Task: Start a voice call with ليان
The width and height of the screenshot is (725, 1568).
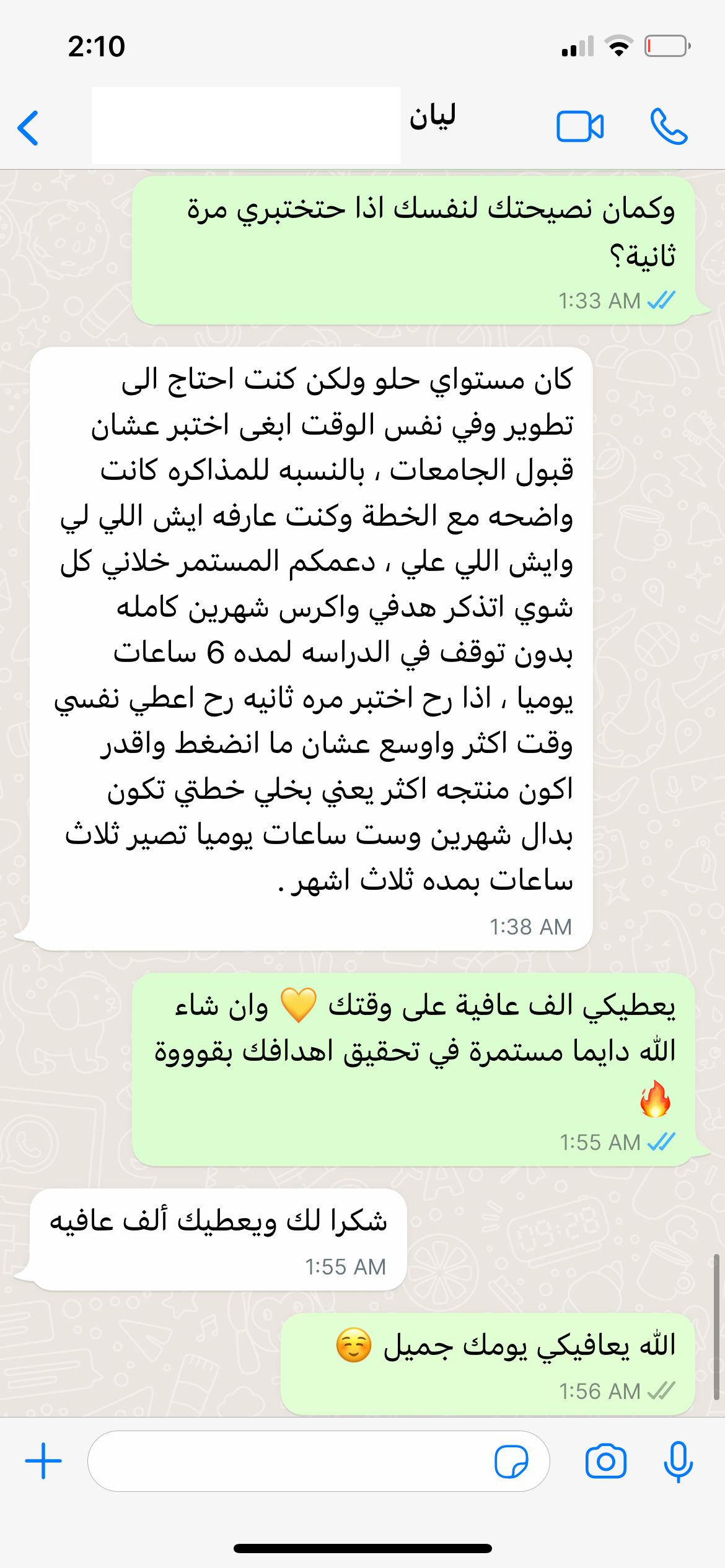Action: pyautogui.click(x=669, y=127)
